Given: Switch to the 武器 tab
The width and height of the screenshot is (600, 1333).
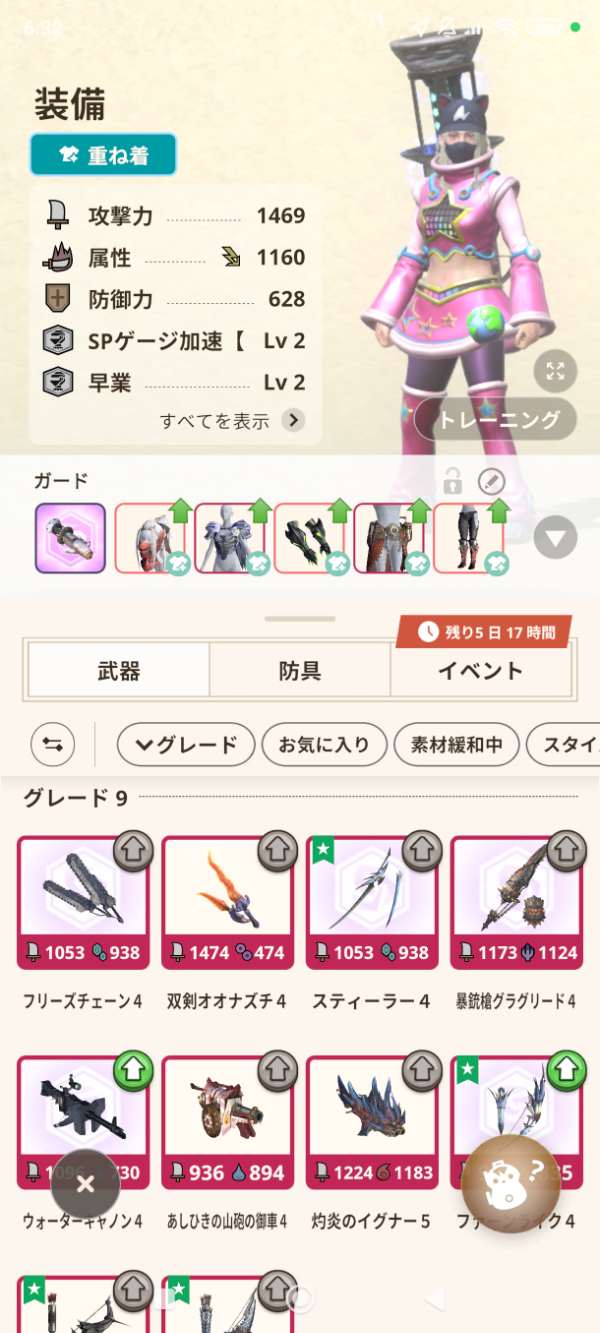Looking at the screenshot, I should [x=119, y=671].
